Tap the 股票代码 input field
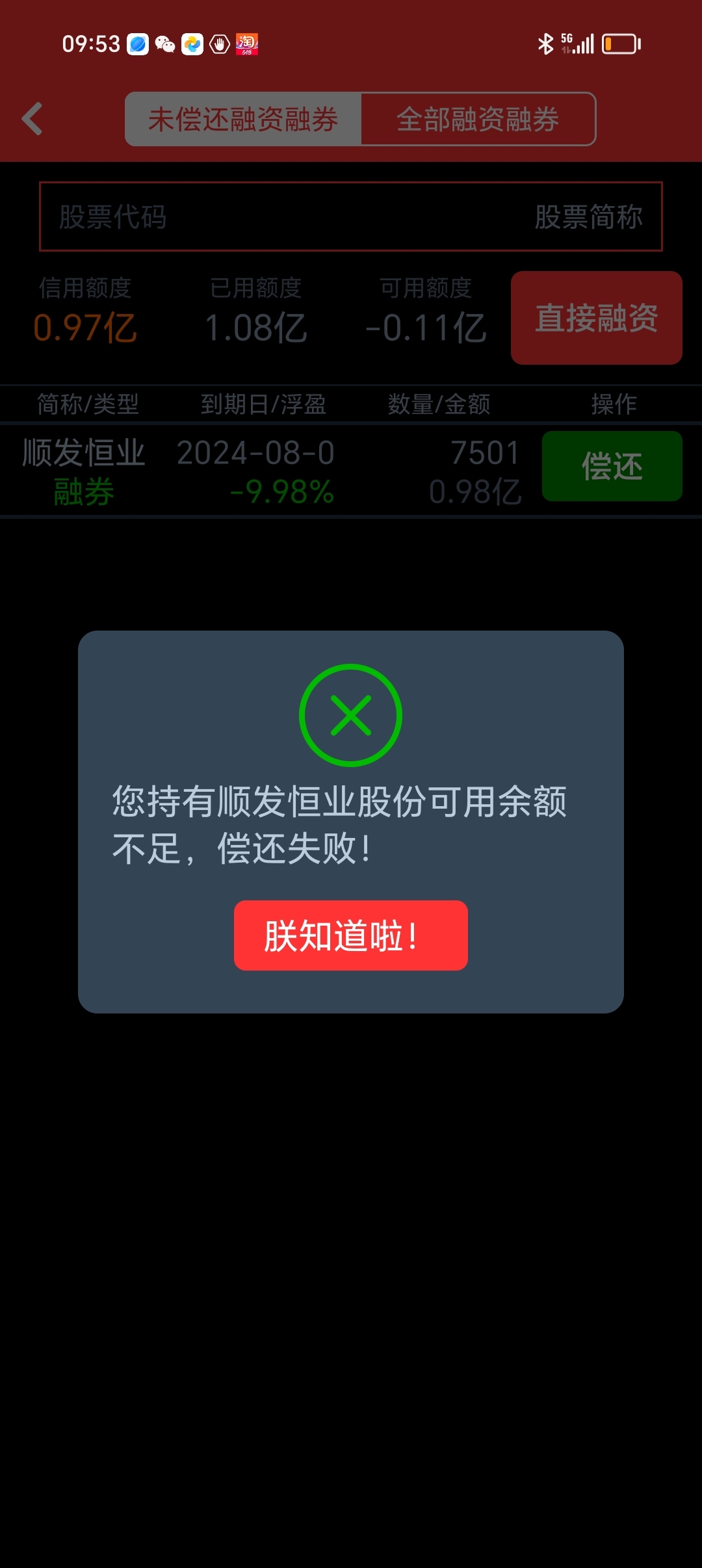Viewport: 702px width, 1568px height. click(351, 216)
